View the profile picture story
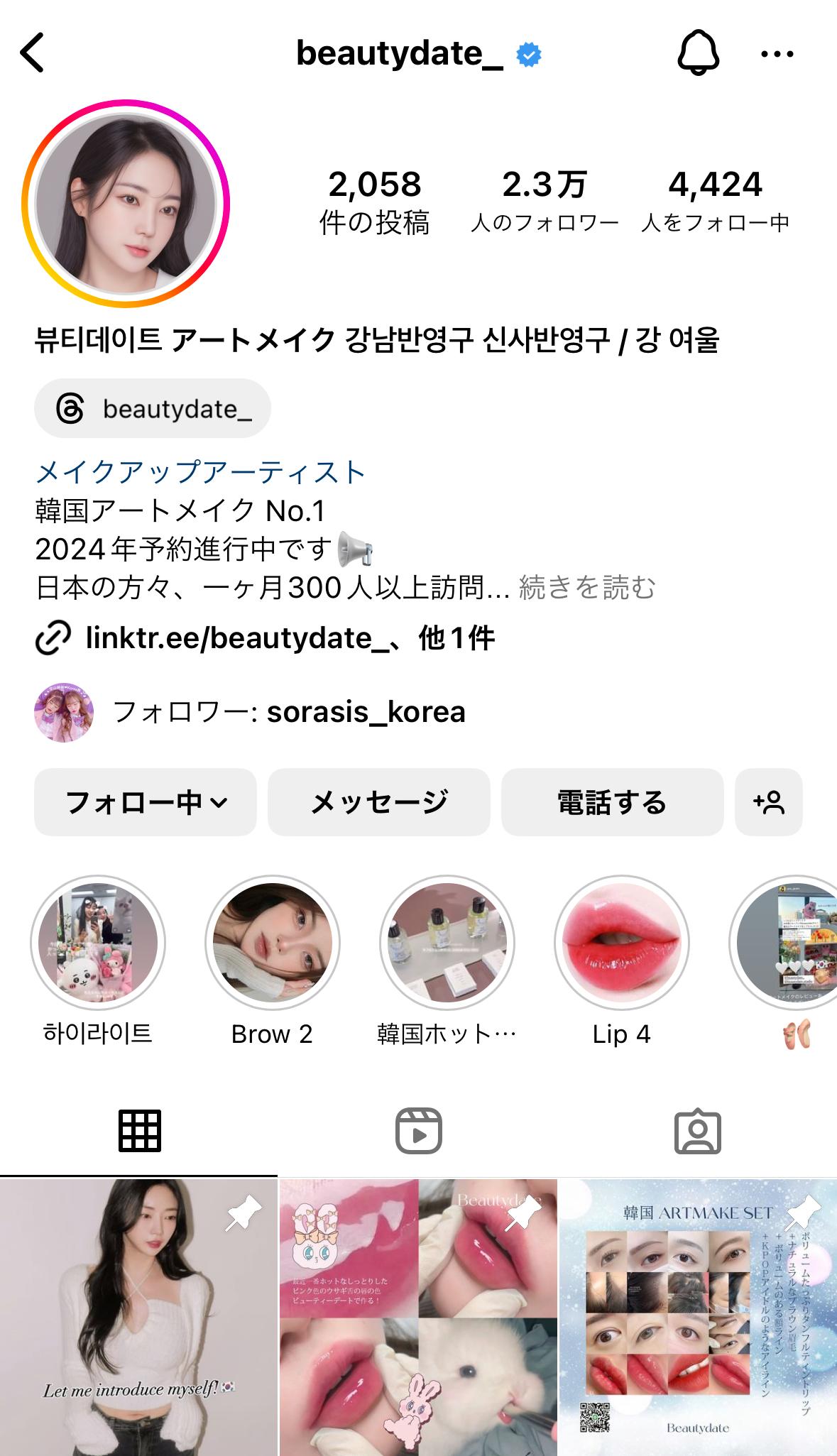This screenshot has width=837, height=1456. tap(126, 204)
